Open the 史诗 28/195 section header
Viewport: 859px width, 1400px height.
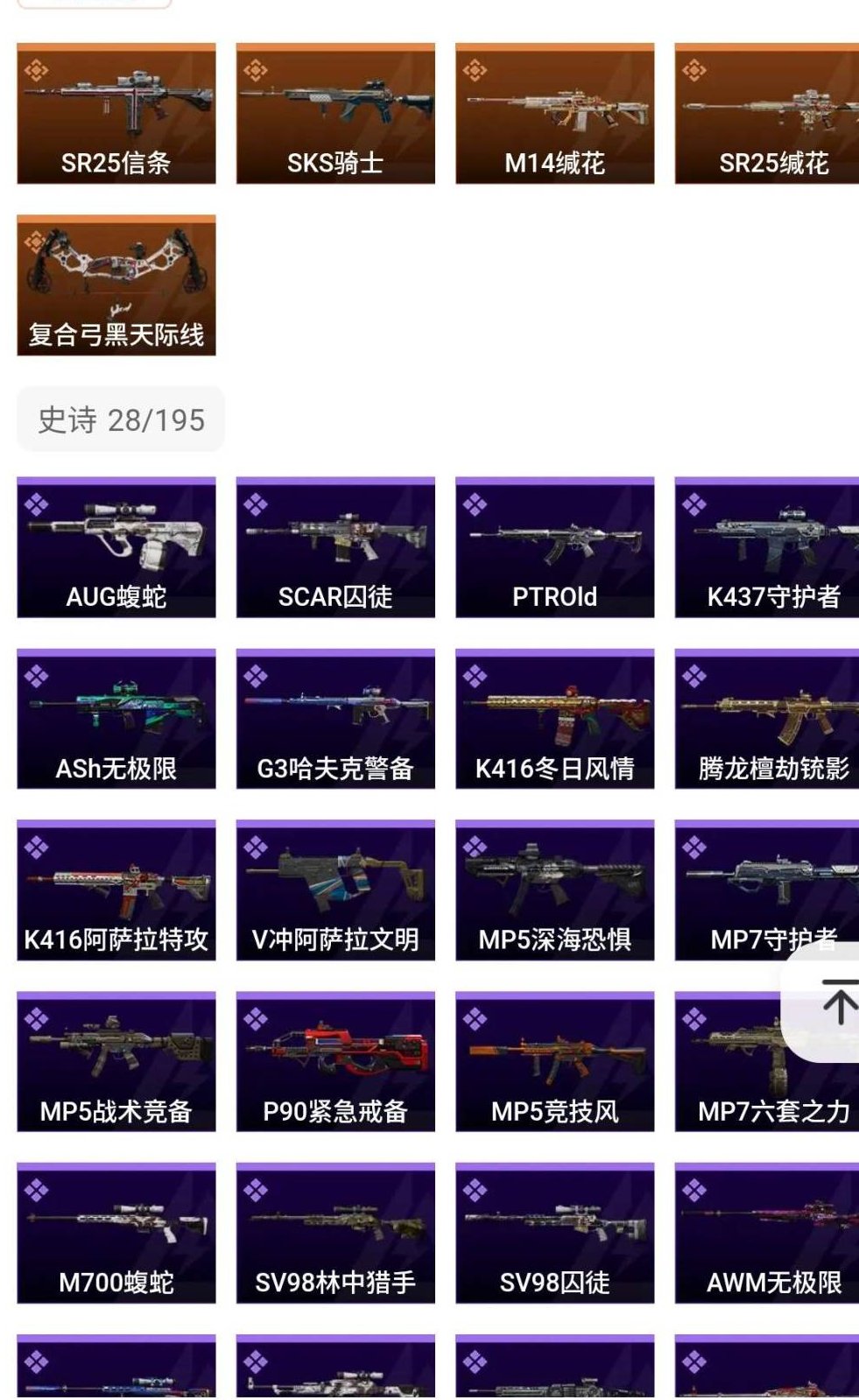(x=120, y=419)
